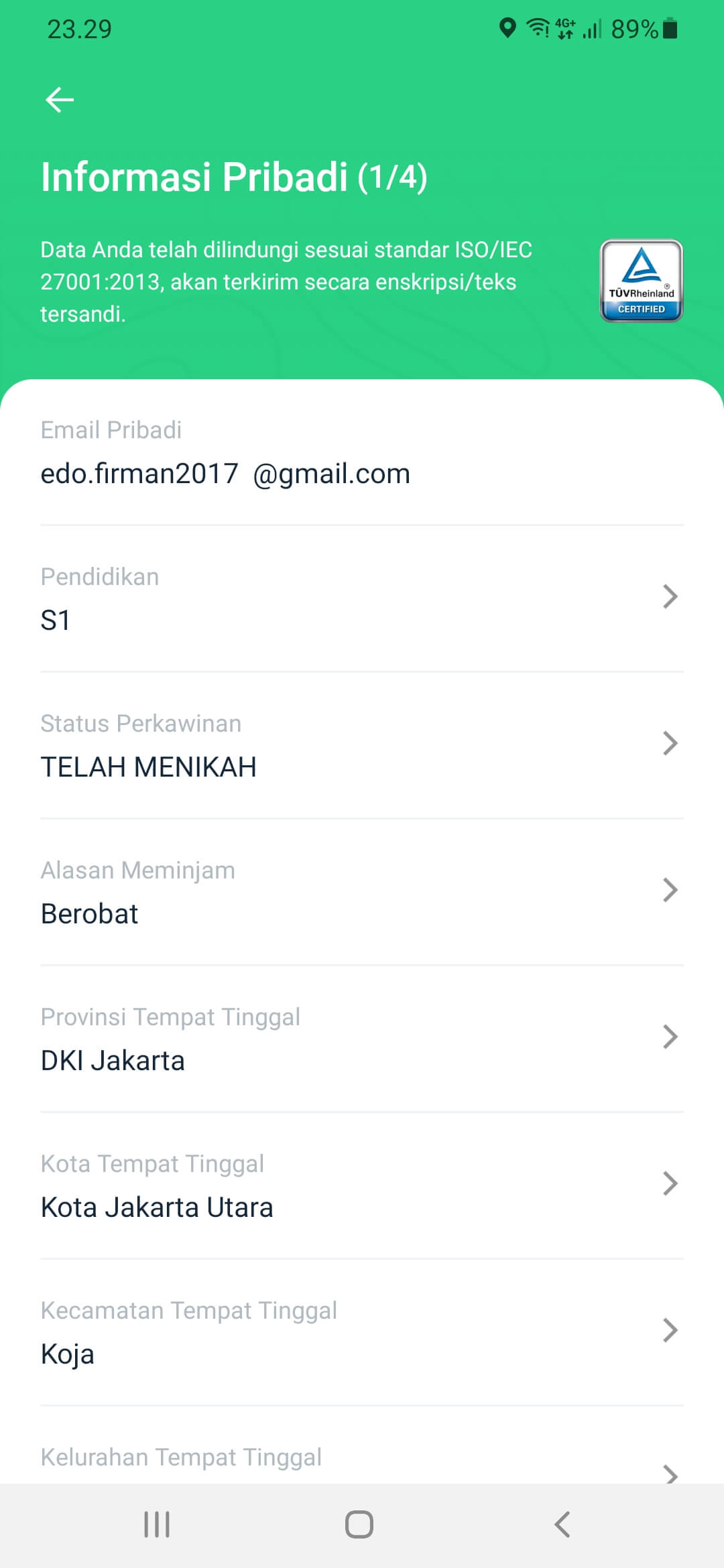Choose Provinsi Tempat Tinggal

click(x=362, y=1039)
